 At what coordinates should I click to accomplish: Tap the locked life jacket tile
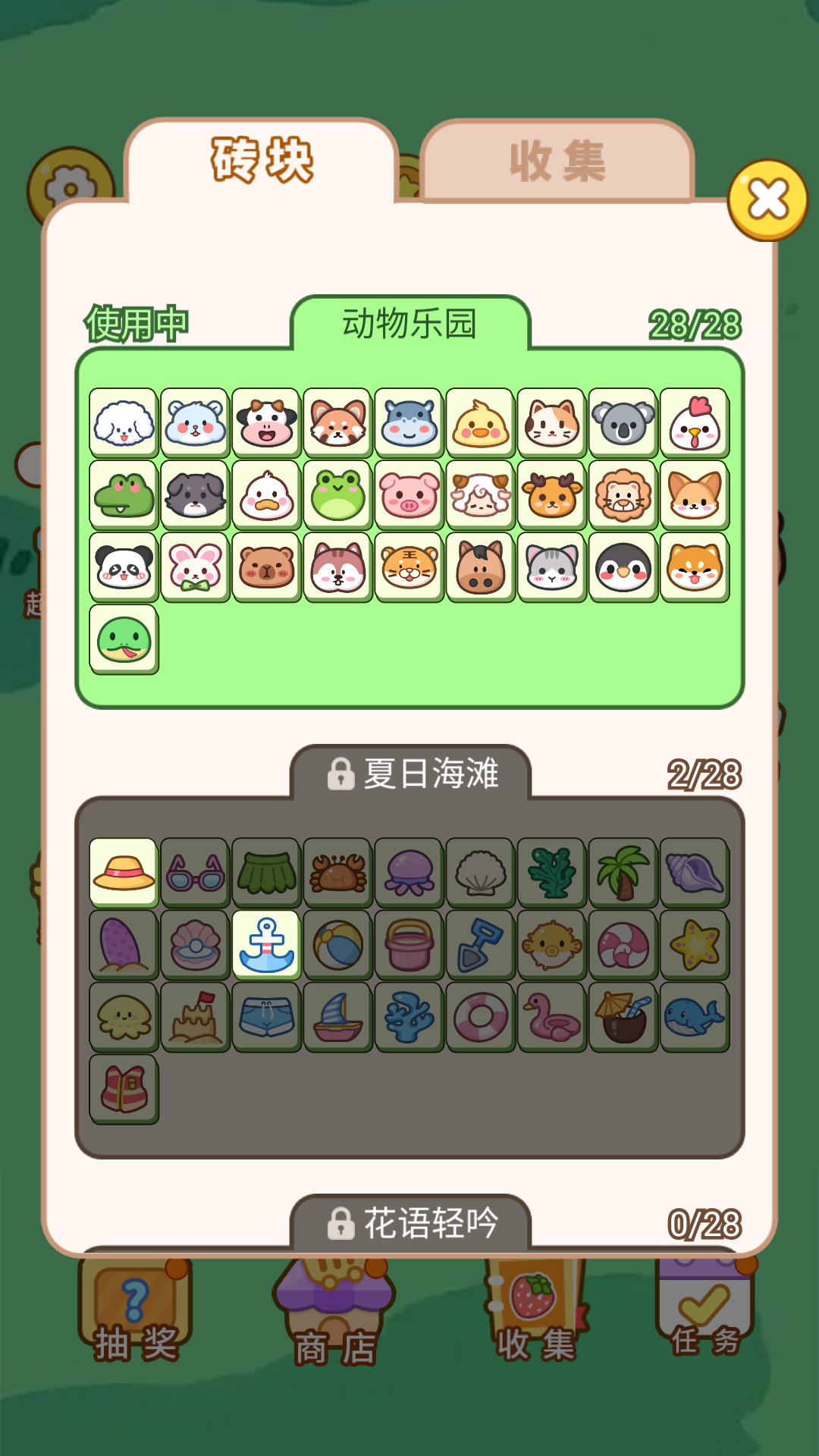tap(124, 1088)
